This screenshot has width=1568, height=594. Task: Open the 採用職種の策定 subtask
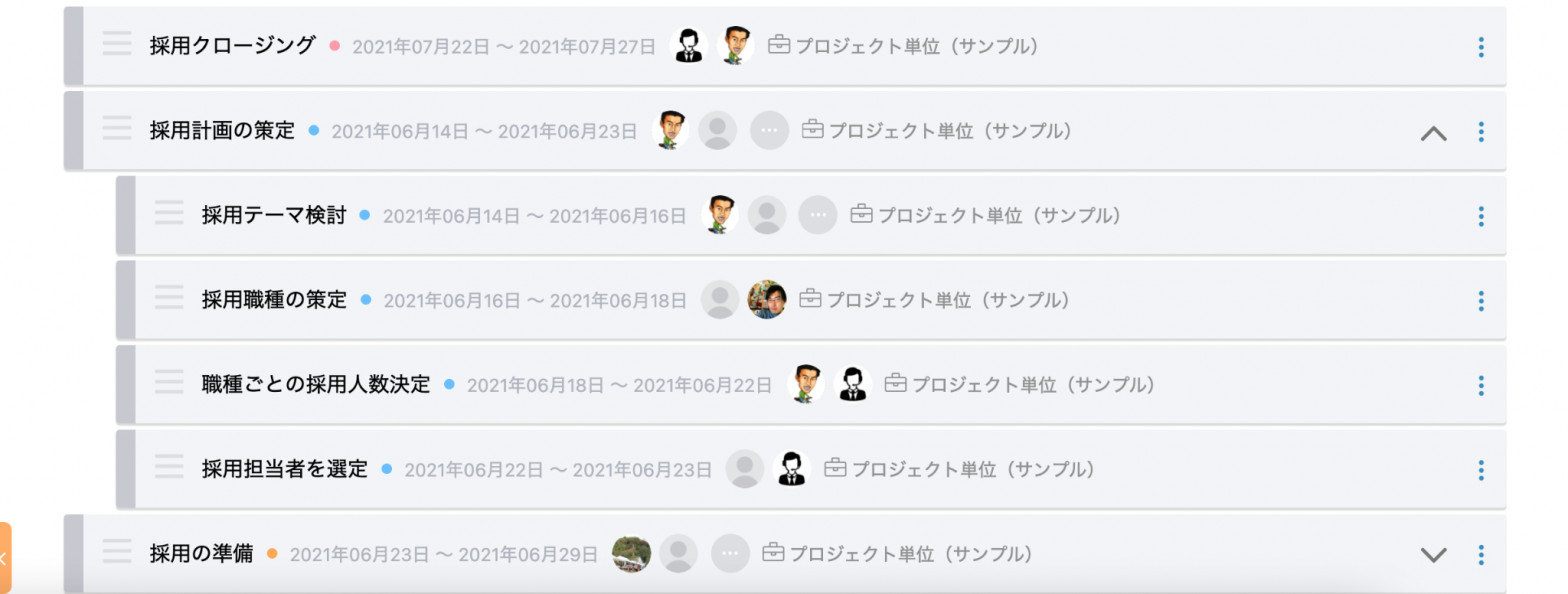(273, 300)
